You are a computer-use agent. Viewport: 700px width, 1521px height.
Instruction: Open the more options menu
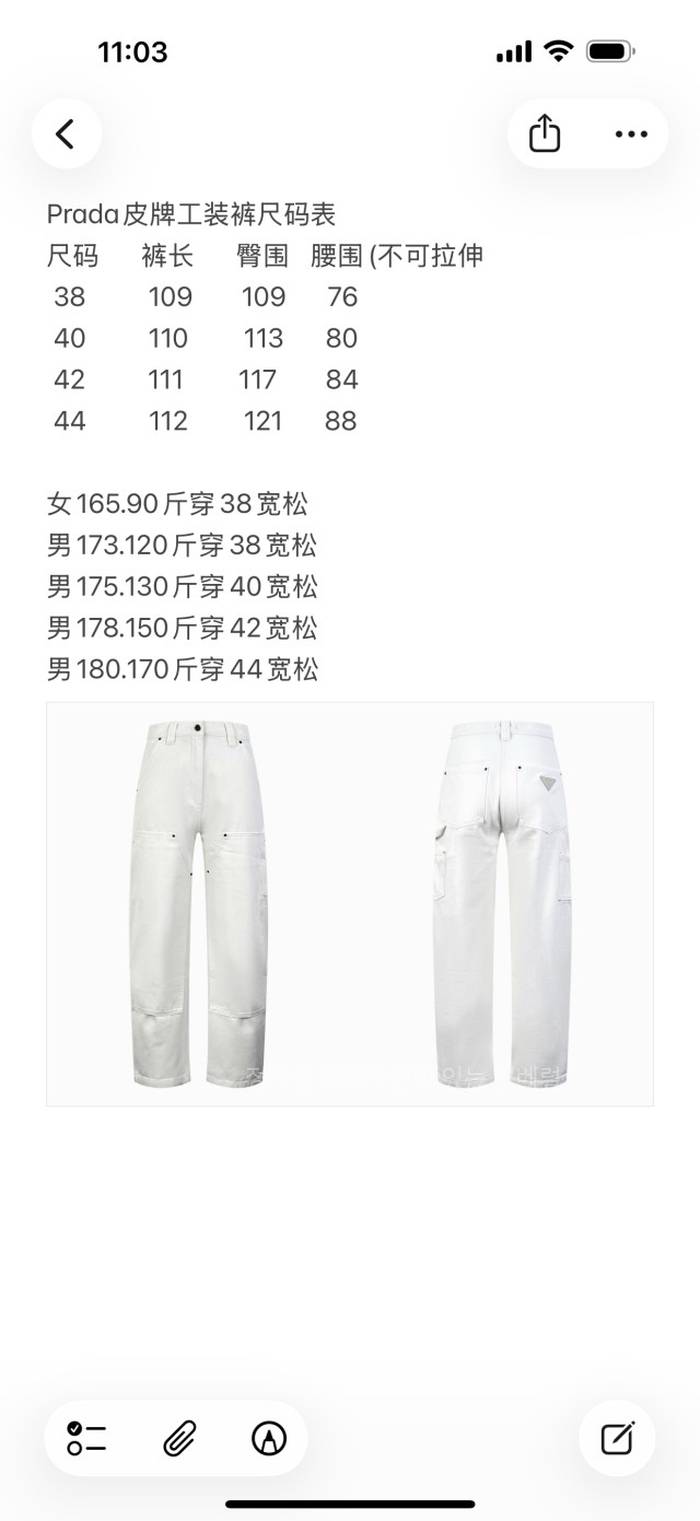click(631, 134)
